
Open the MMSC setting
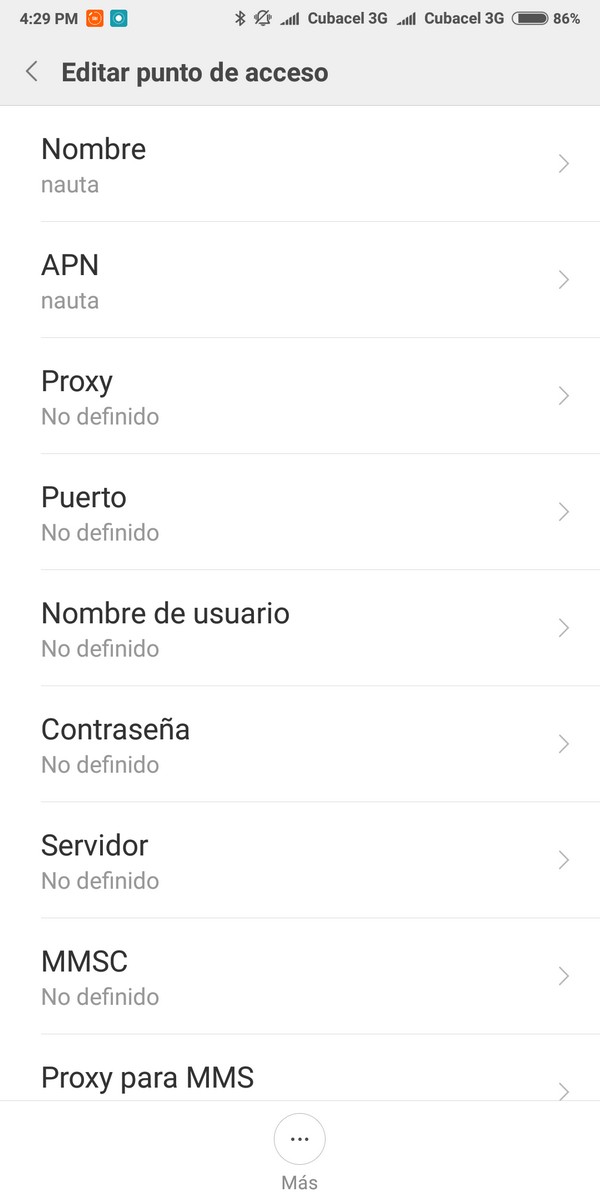(x=300, y=976)
